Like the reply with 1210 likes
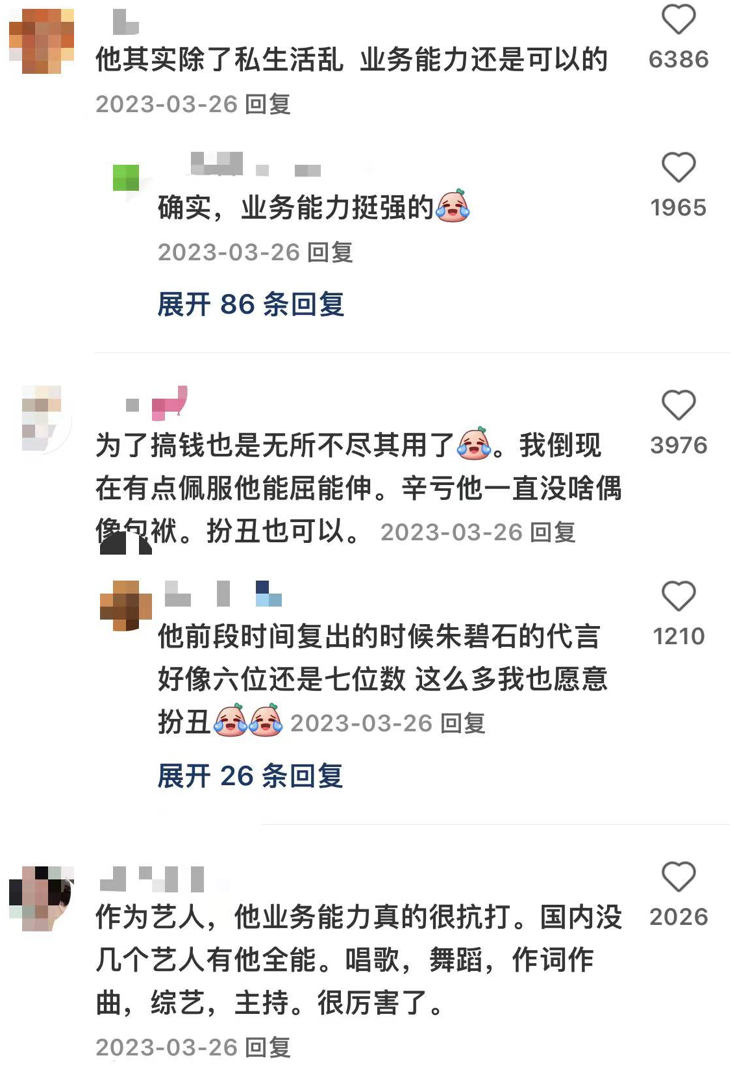The height and width of the screenshot is (1066, 734). click(678, 596)
